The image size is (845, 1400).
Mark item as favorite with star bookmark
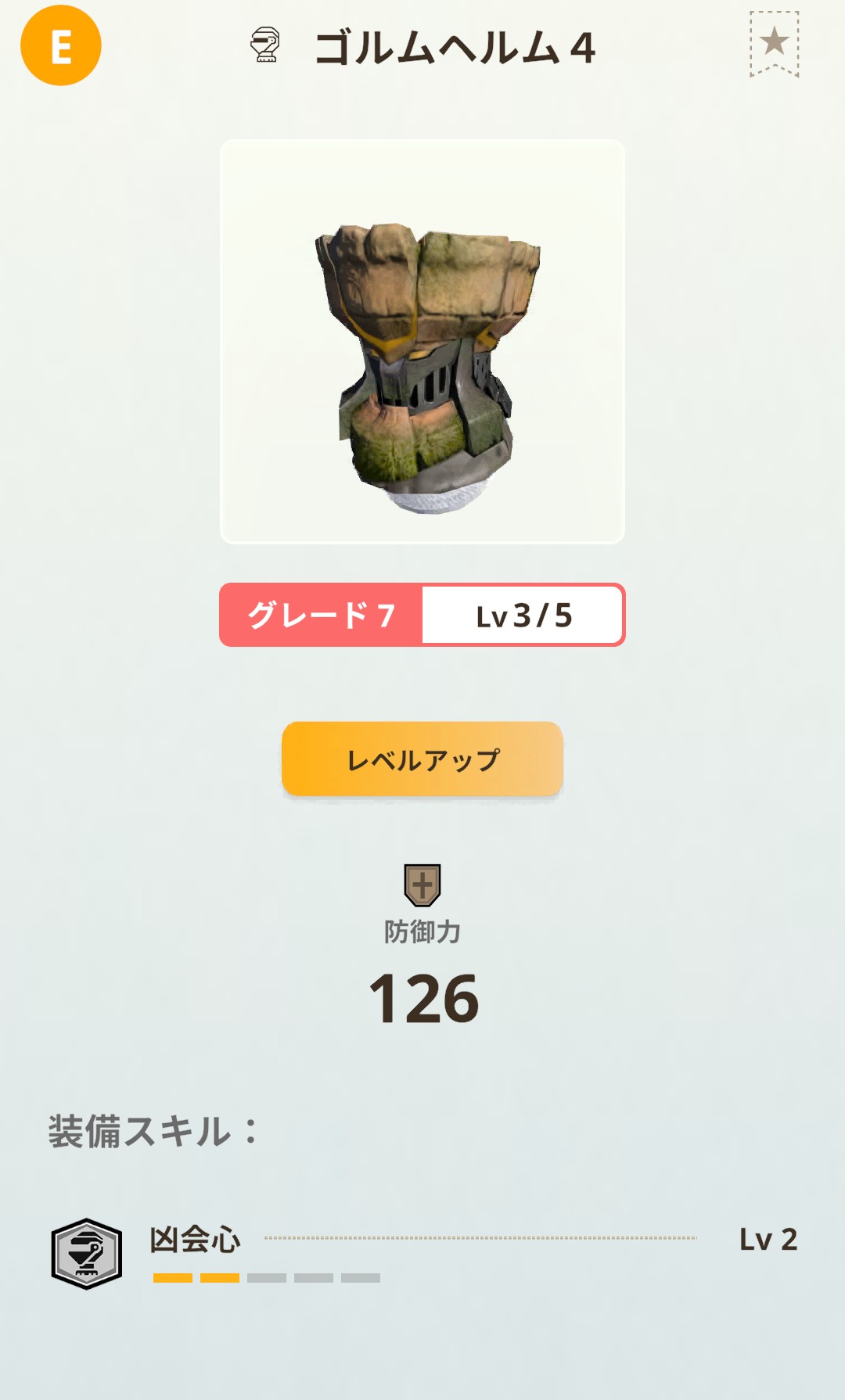pos(774,44)
